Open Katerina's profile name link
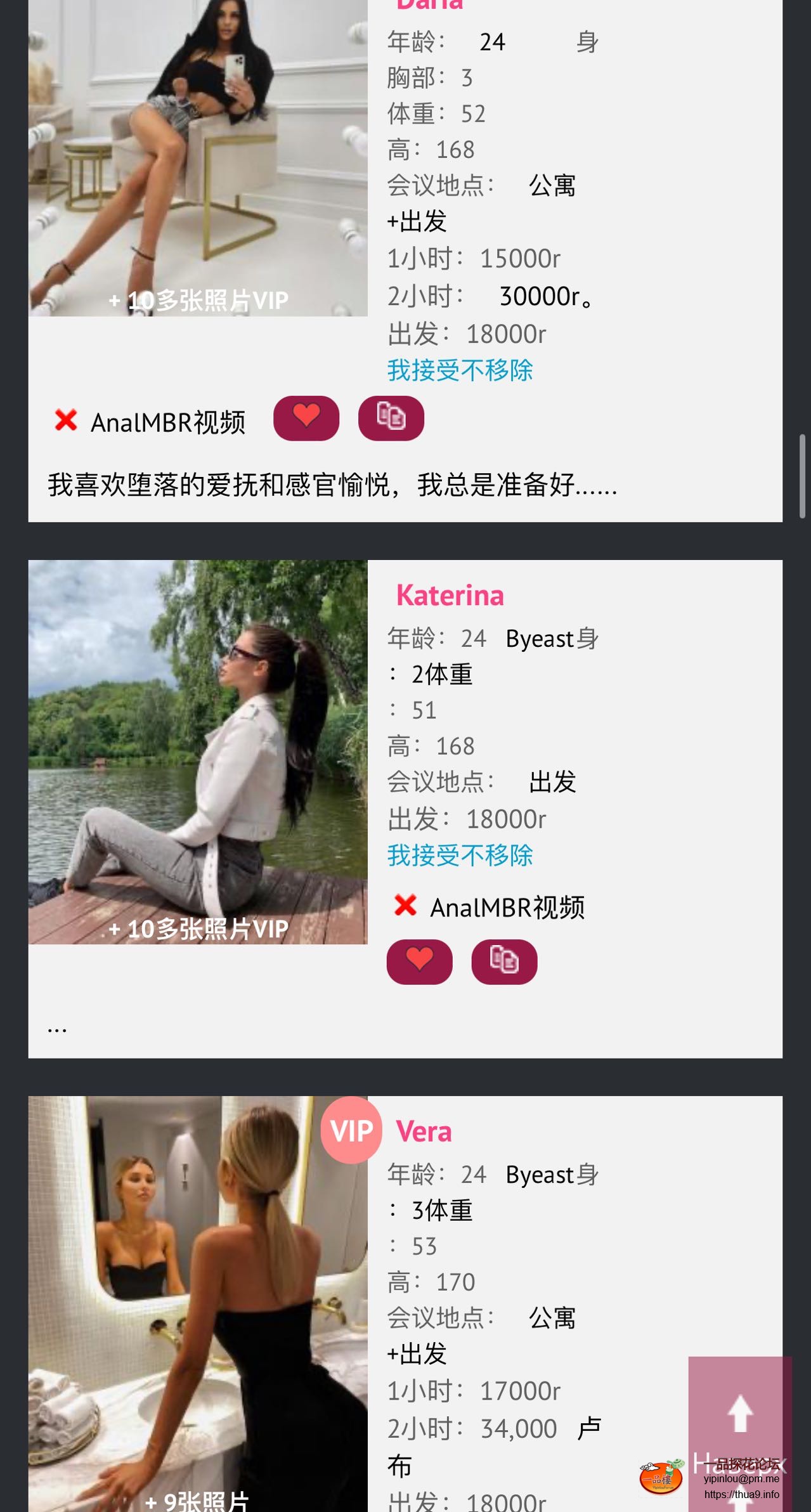This screenshot has height=1512, width=811. [450, 596]
